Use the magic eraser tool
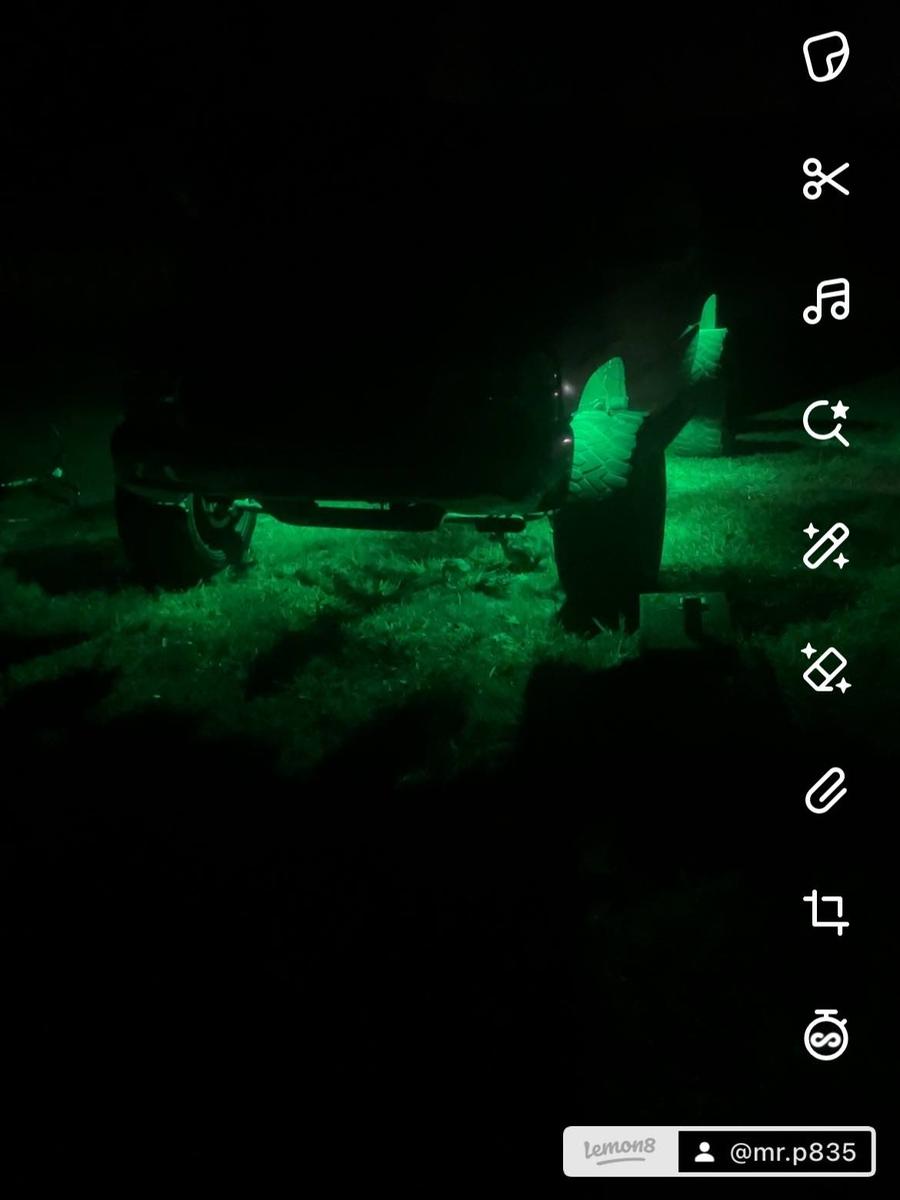 826,668
